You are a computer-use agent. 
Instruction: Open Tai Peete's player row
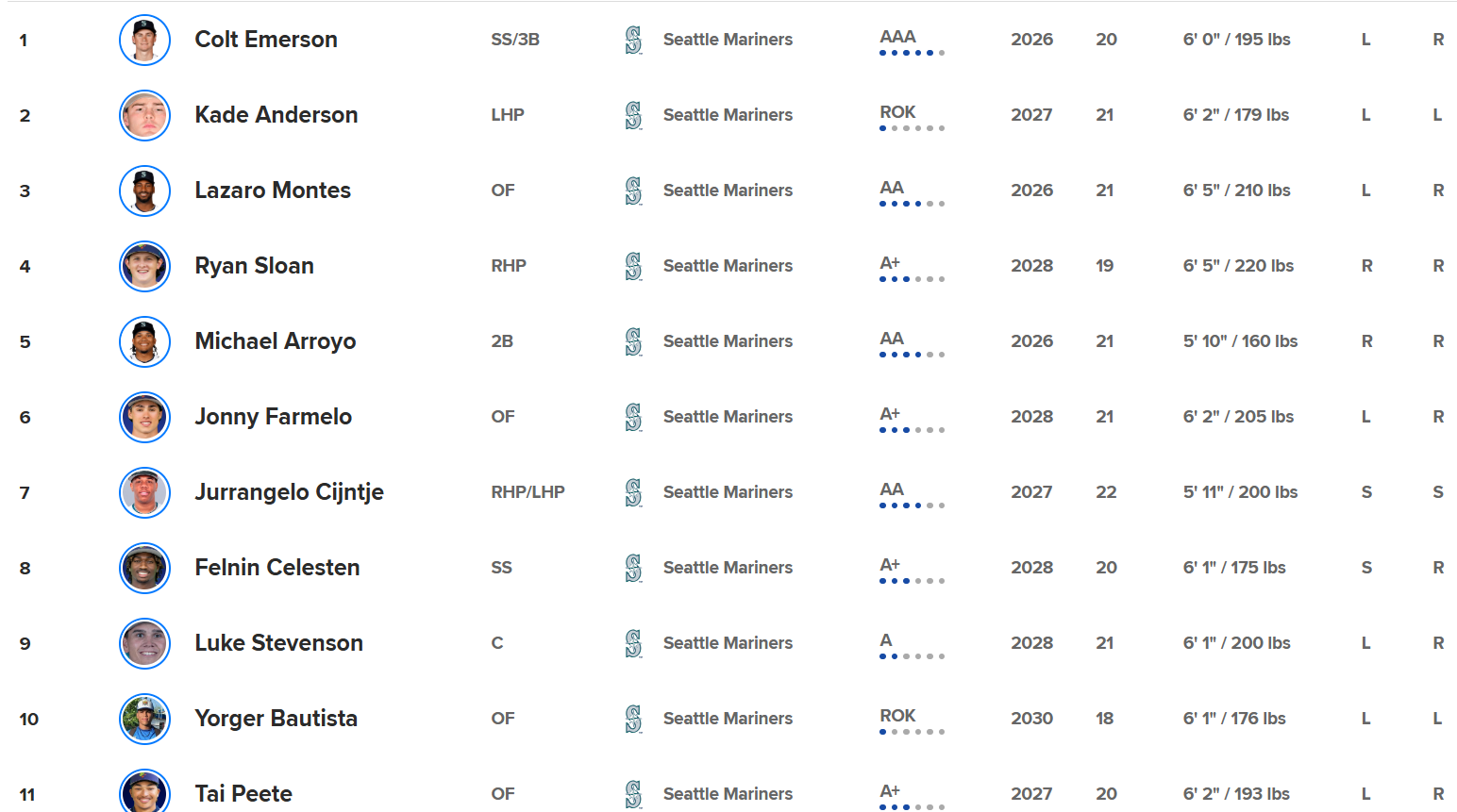tap(243, 794)
